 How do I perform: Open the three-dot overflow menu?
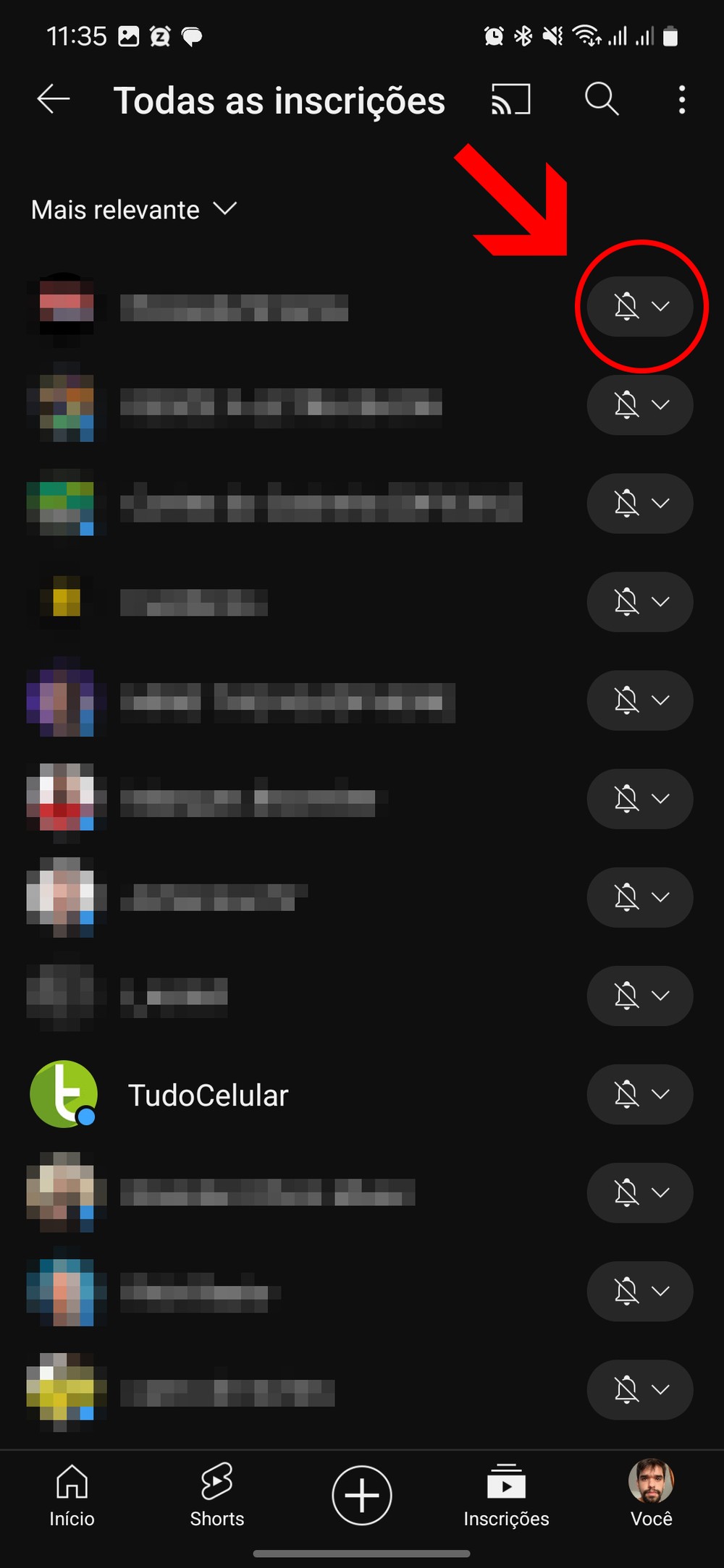[681, 99]
